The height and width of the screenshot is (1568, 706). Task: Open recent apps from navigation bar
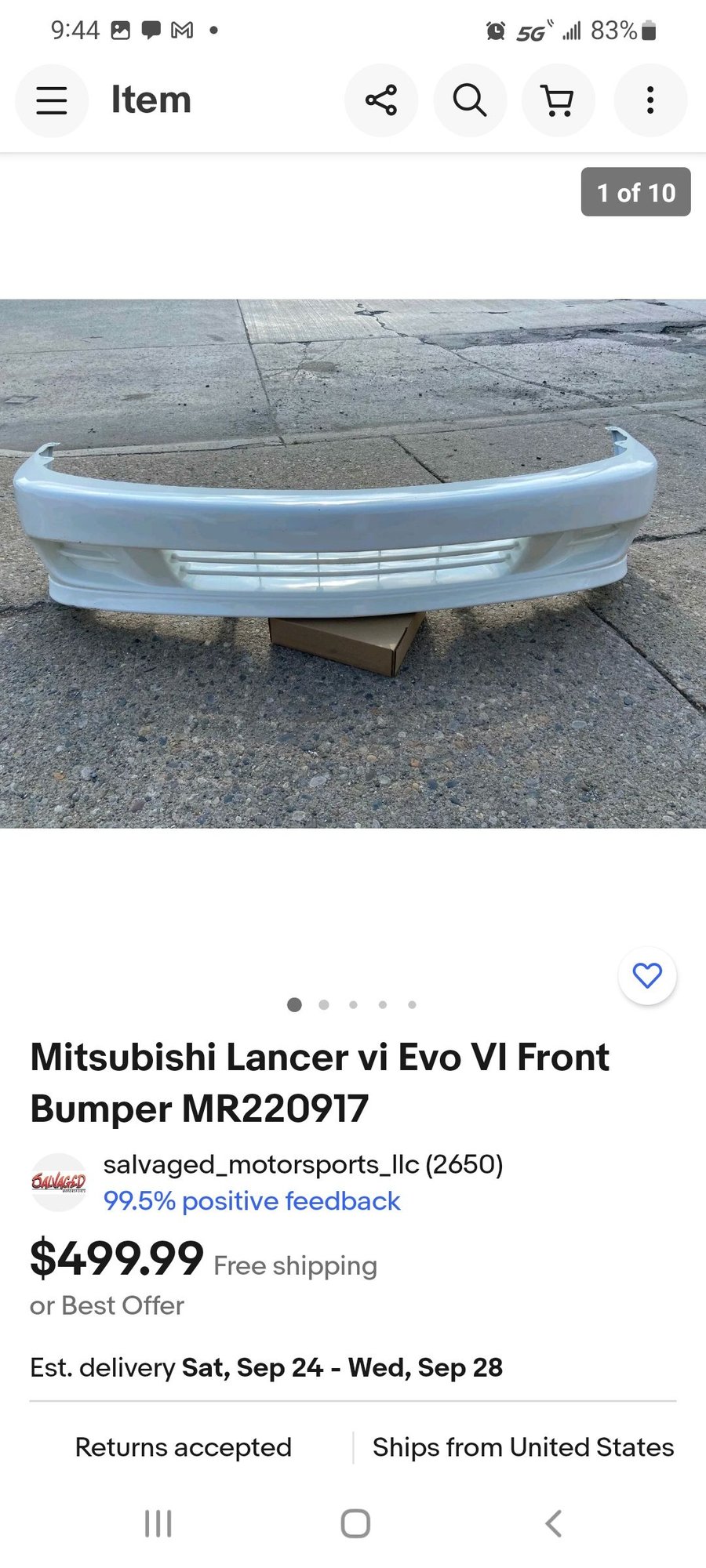[x=158, y=1524]
